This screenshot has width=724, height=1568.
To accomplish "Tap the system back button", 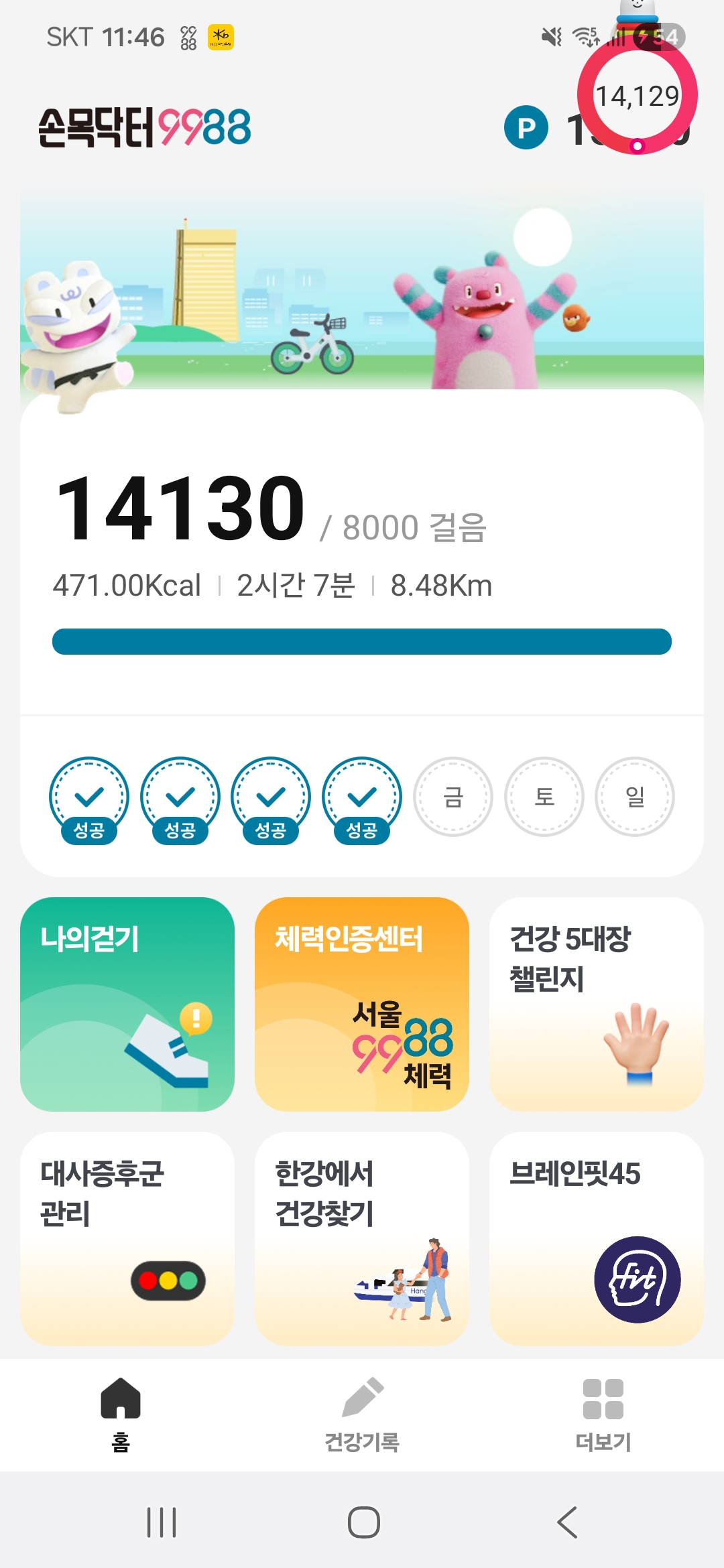I will click(x=567, y=1522).
